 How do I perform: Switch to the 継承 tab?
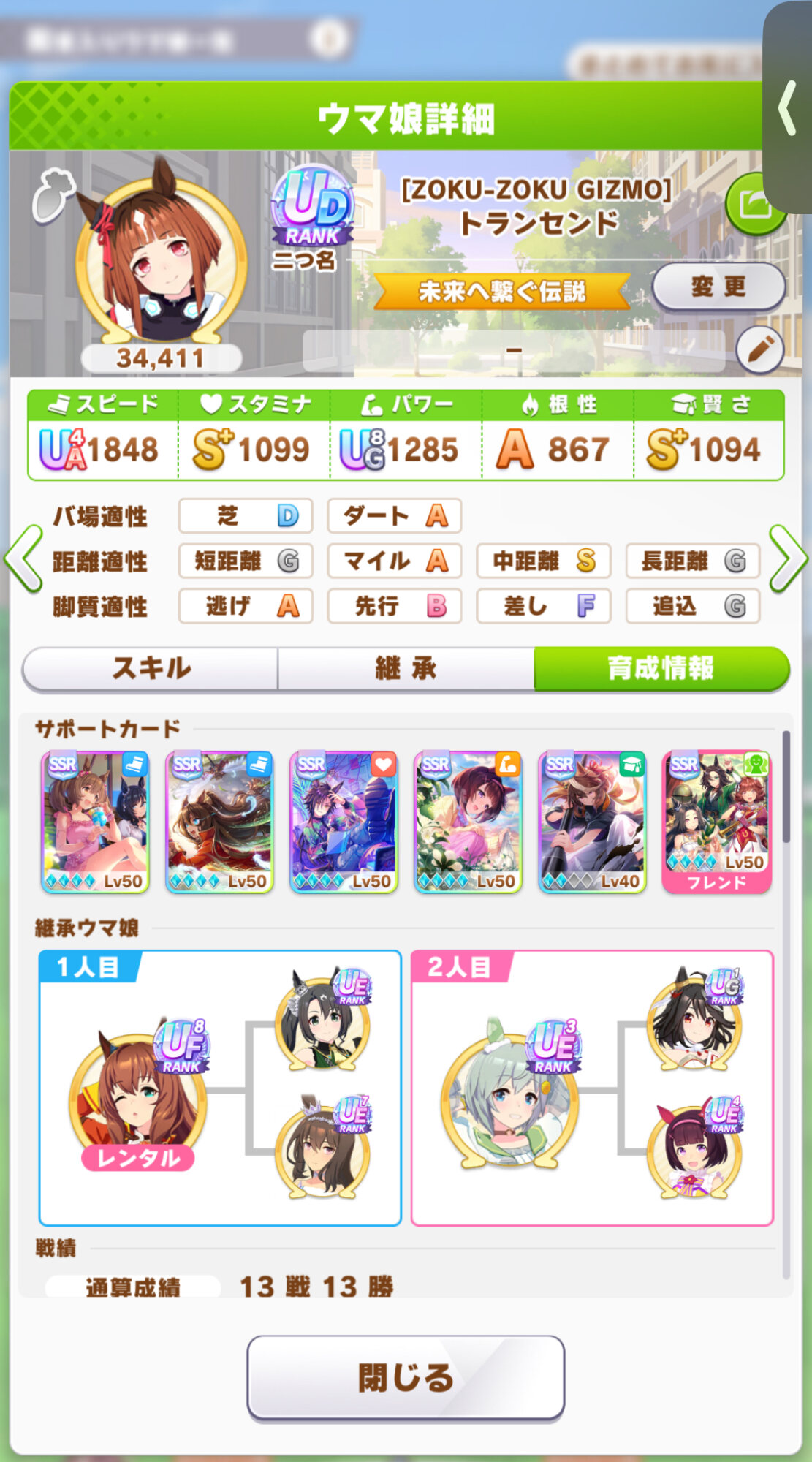406,668
